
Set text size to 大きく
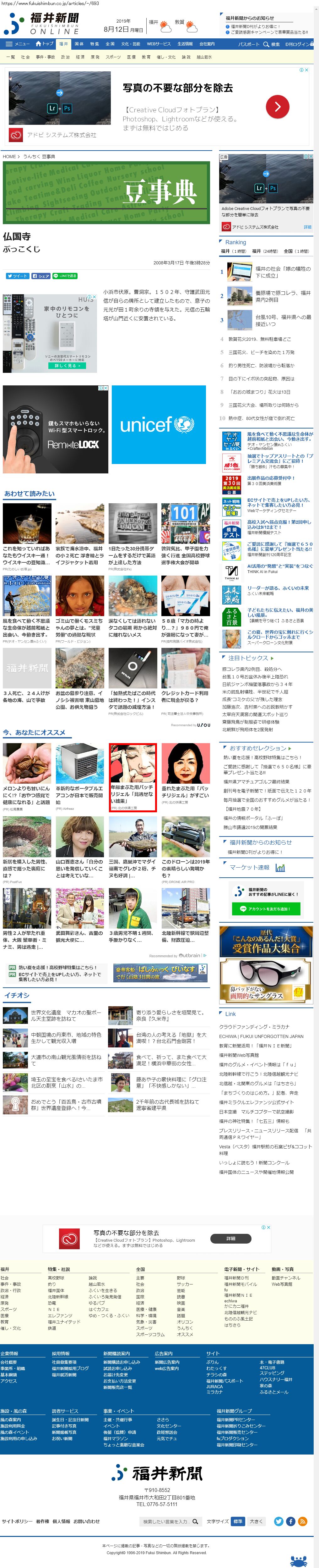pyautogui.click(x=257, y=1521)
